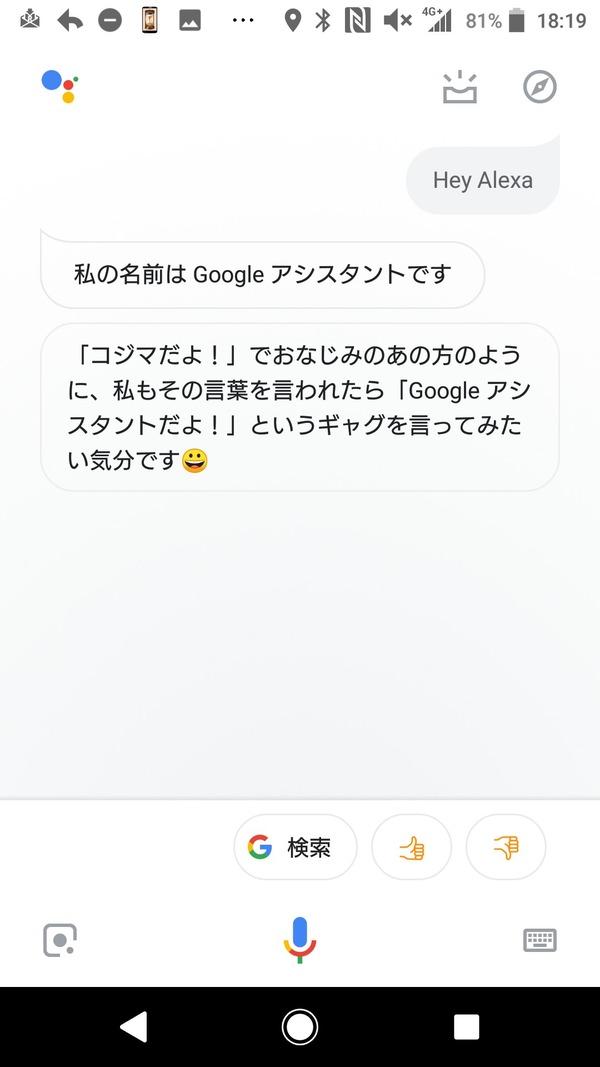Give a thumbs up to the response
This screenshot has width=600, height=1067.
[411, 847]
